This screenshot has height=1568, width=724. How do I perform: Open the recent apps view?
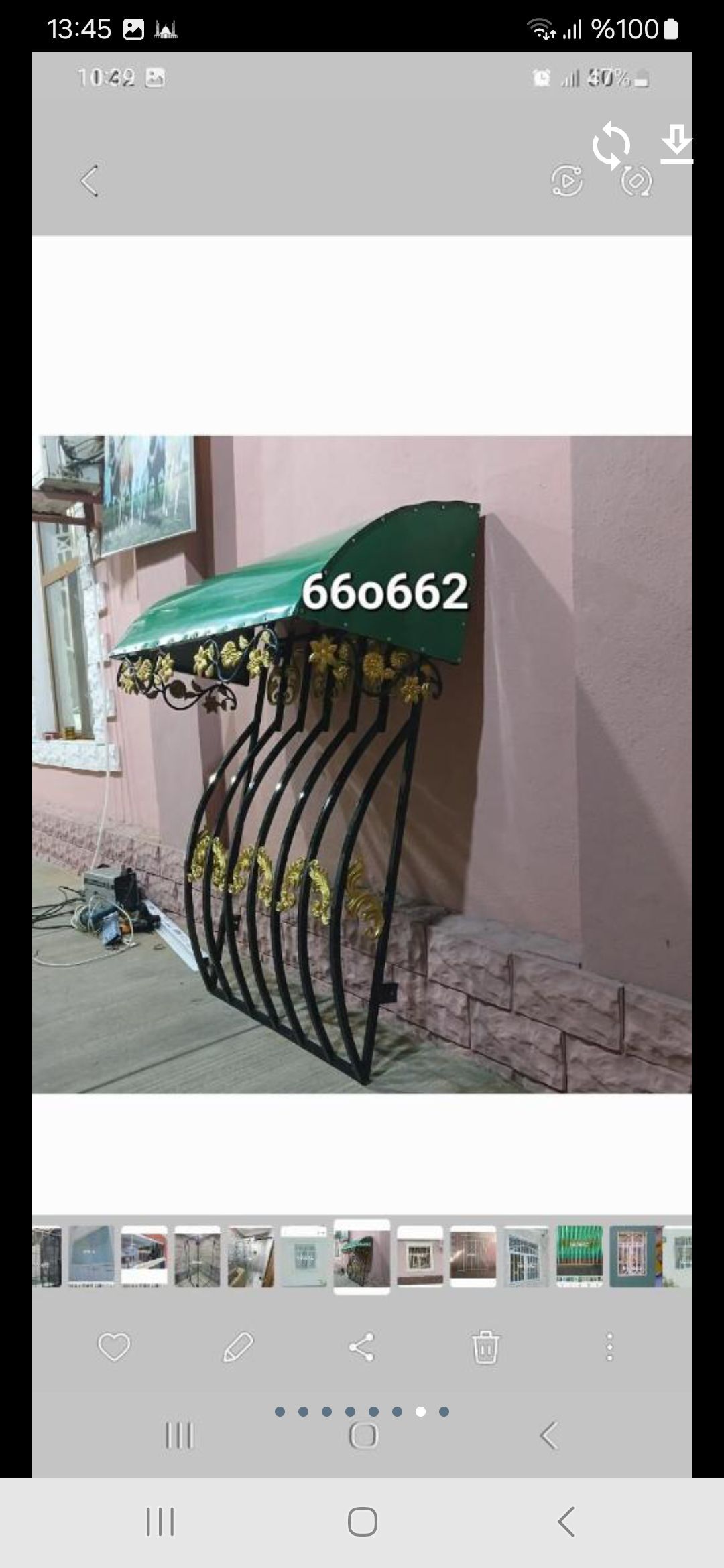pos(160,1522)
